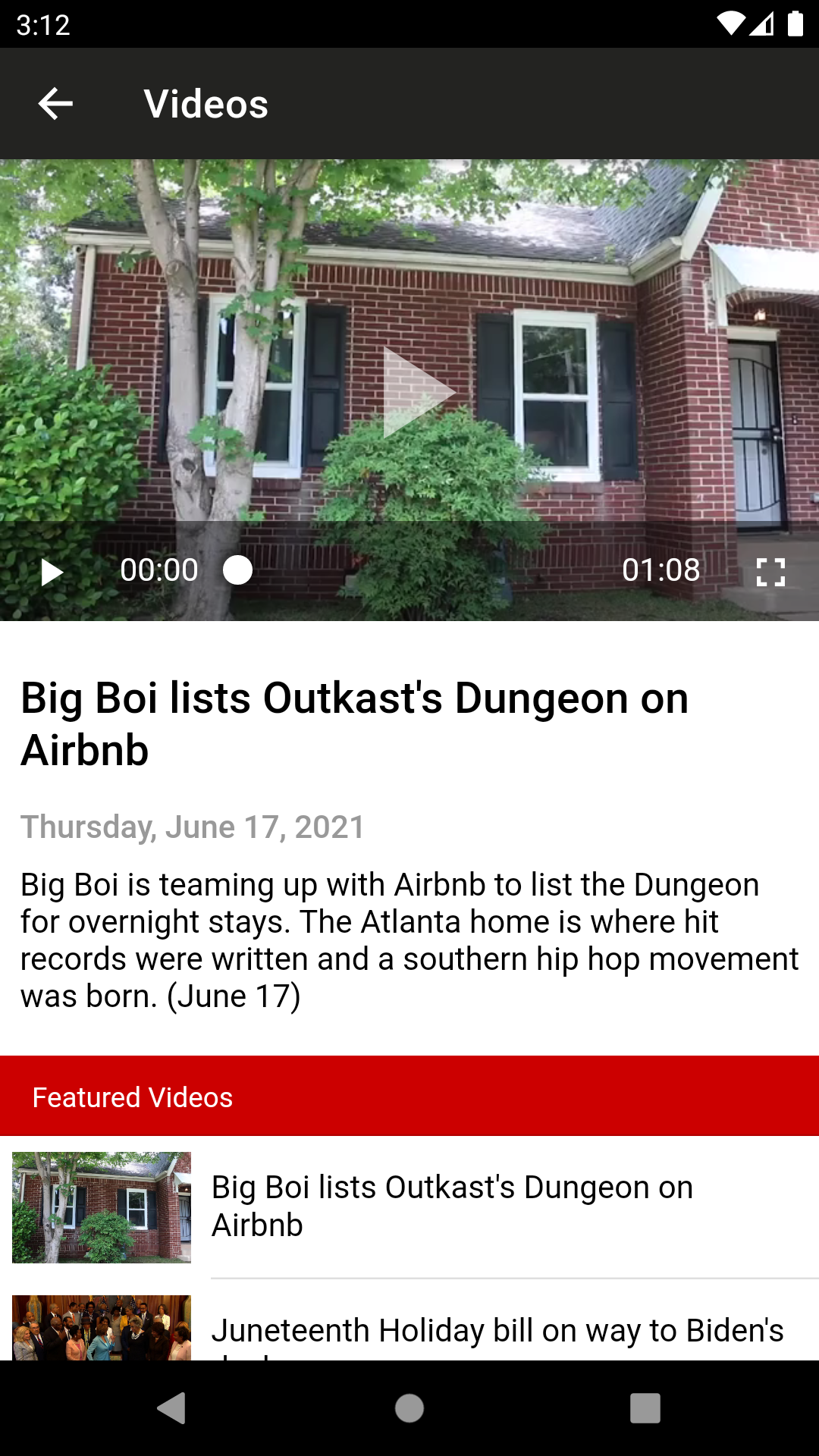Tap the large center play overlay on video
The height and width of the screenshot is (1456, 819).
416,392
